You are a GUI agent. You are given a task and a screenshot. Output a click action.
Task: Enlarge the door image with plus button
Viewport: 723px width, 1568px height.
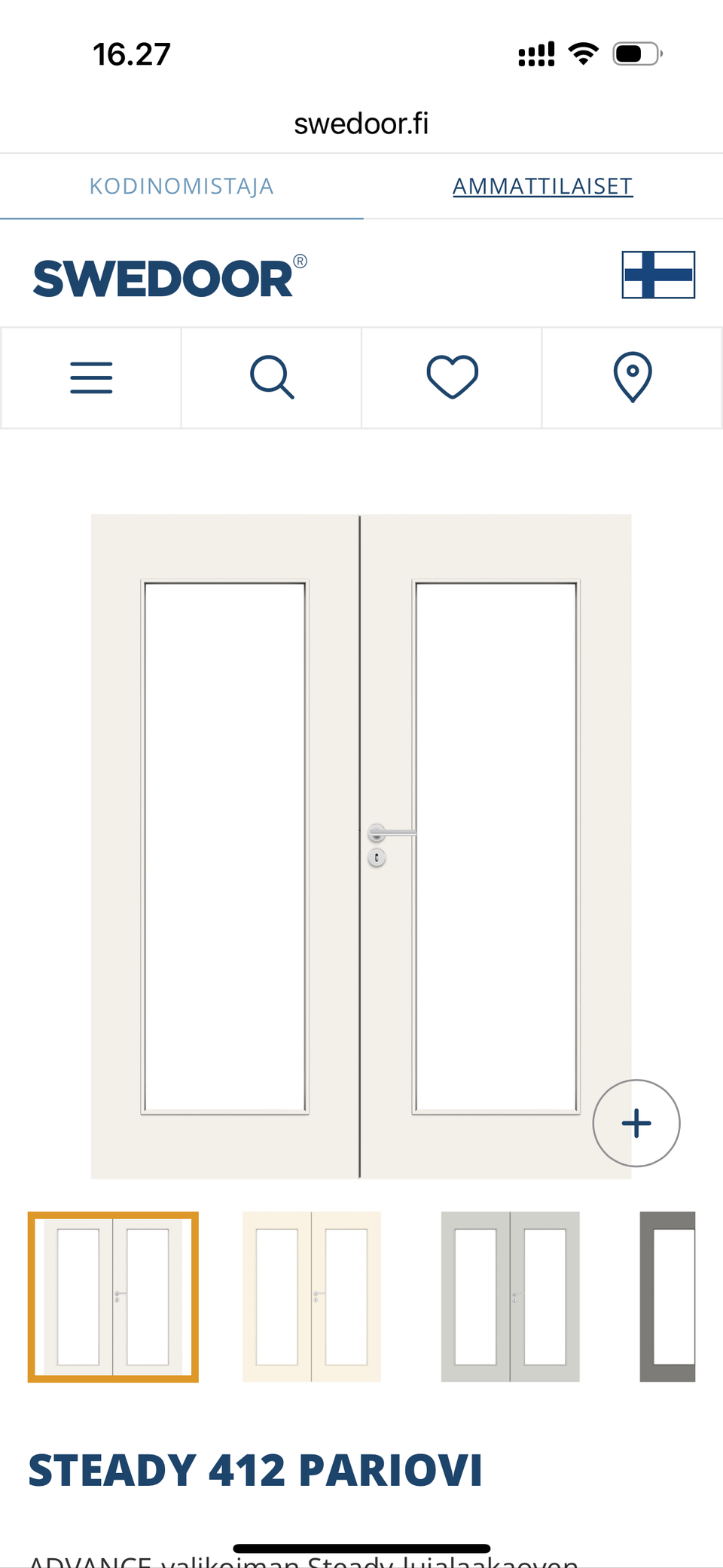click(x=636, y=1123)
